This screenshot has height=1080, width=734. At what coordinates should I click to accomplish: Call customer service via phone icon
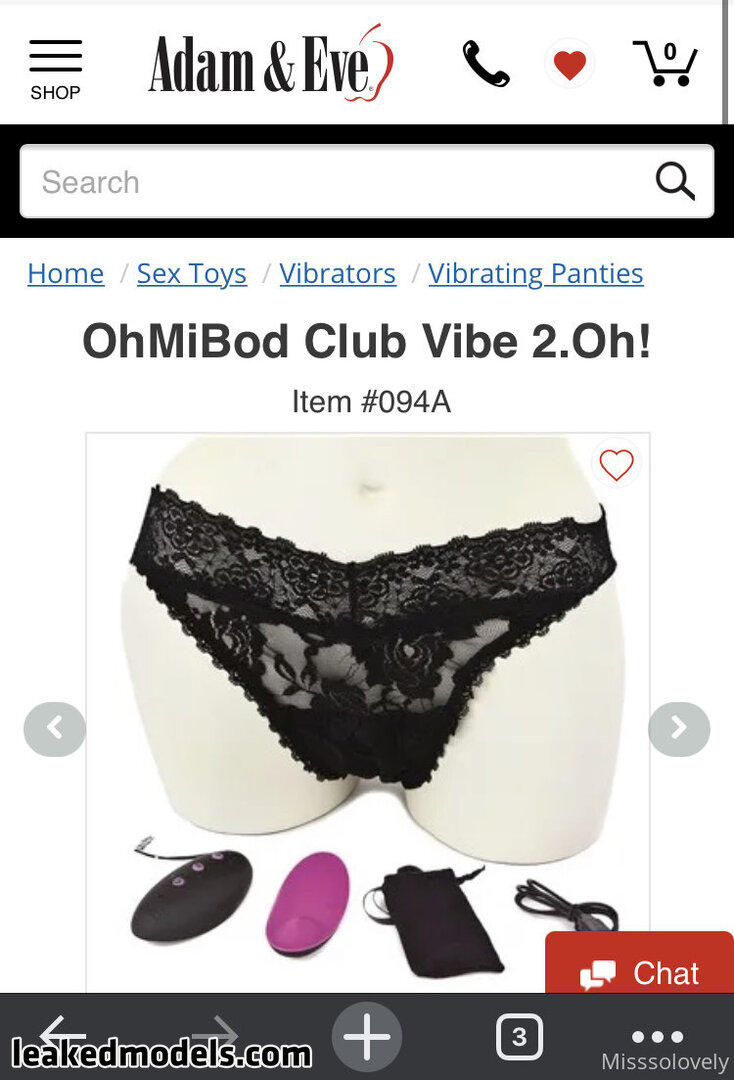tap(486, 65)
